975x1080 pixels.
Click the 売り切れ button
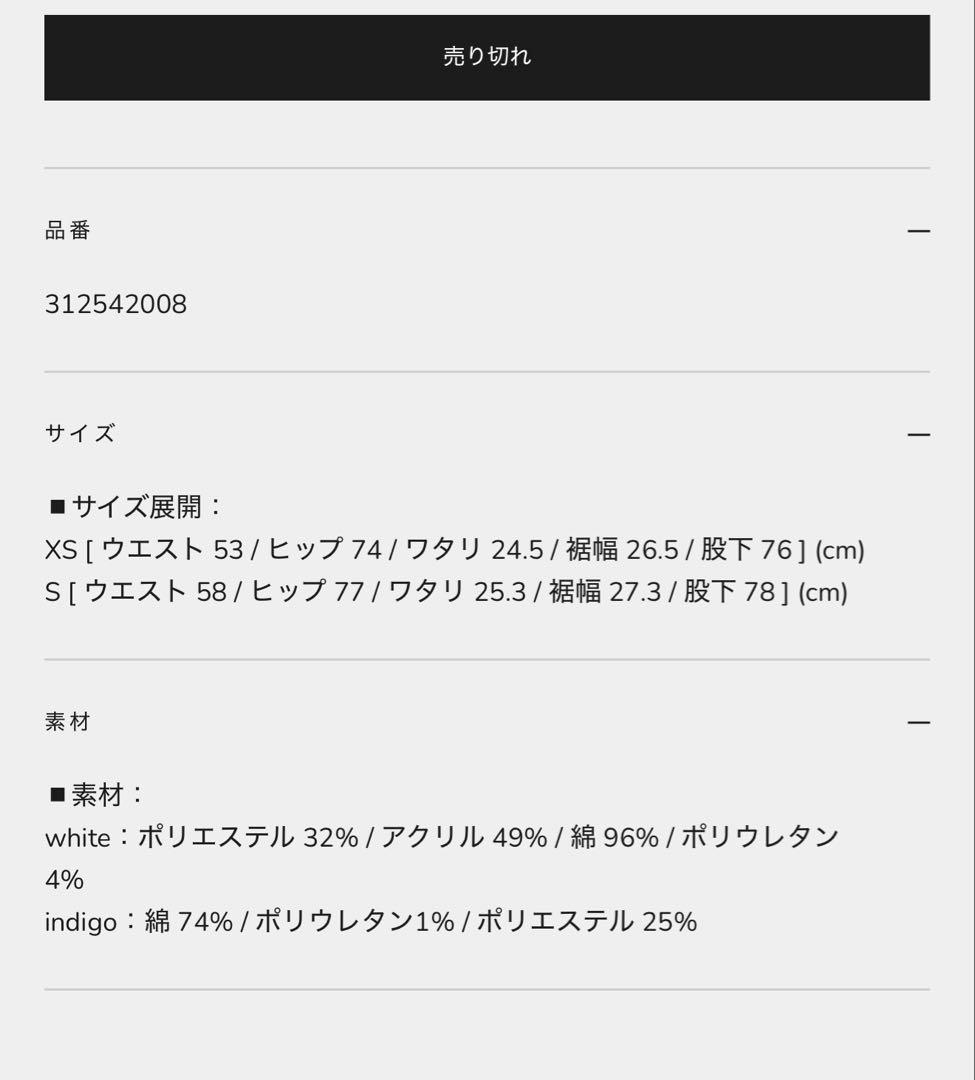(487, 57)
